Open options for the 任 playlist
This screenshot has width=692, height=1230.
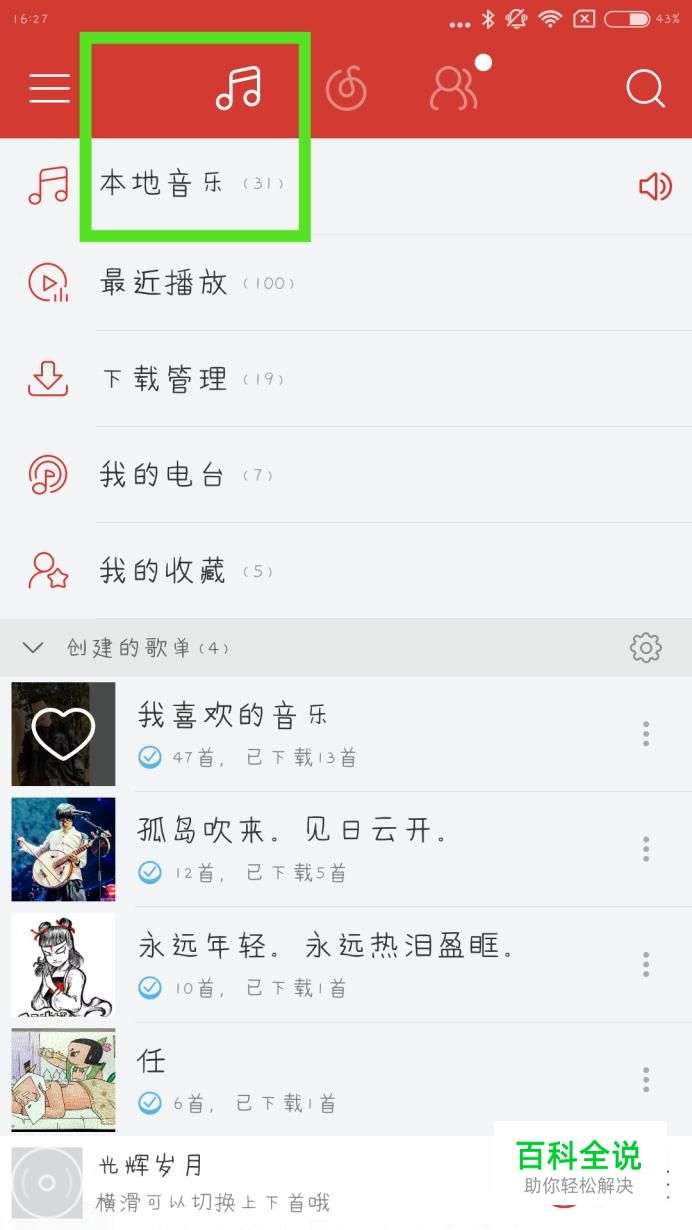(646, 1079)
